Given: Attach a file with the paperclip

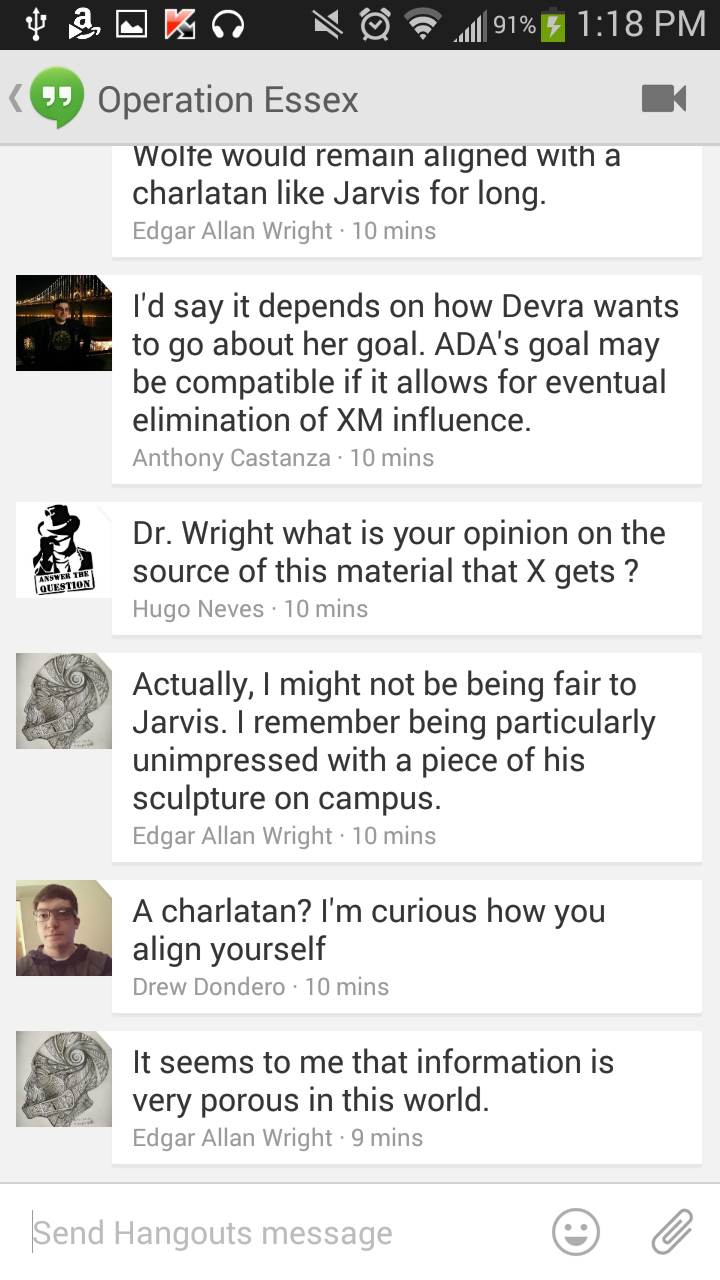Looking at the screenshot, I should click(x=672, y=1232).
